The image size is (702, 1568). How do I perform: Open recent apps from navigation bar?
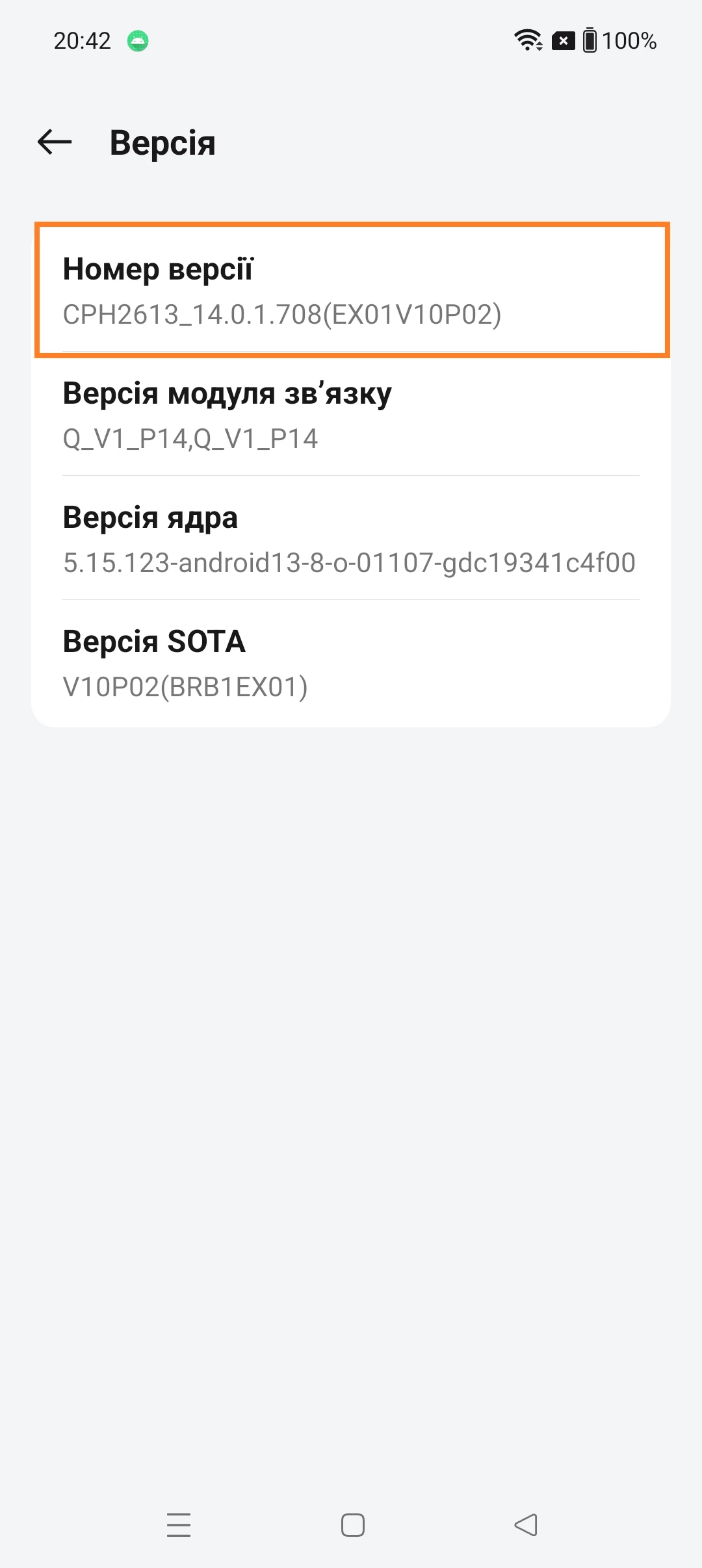tap(179, 1524)
